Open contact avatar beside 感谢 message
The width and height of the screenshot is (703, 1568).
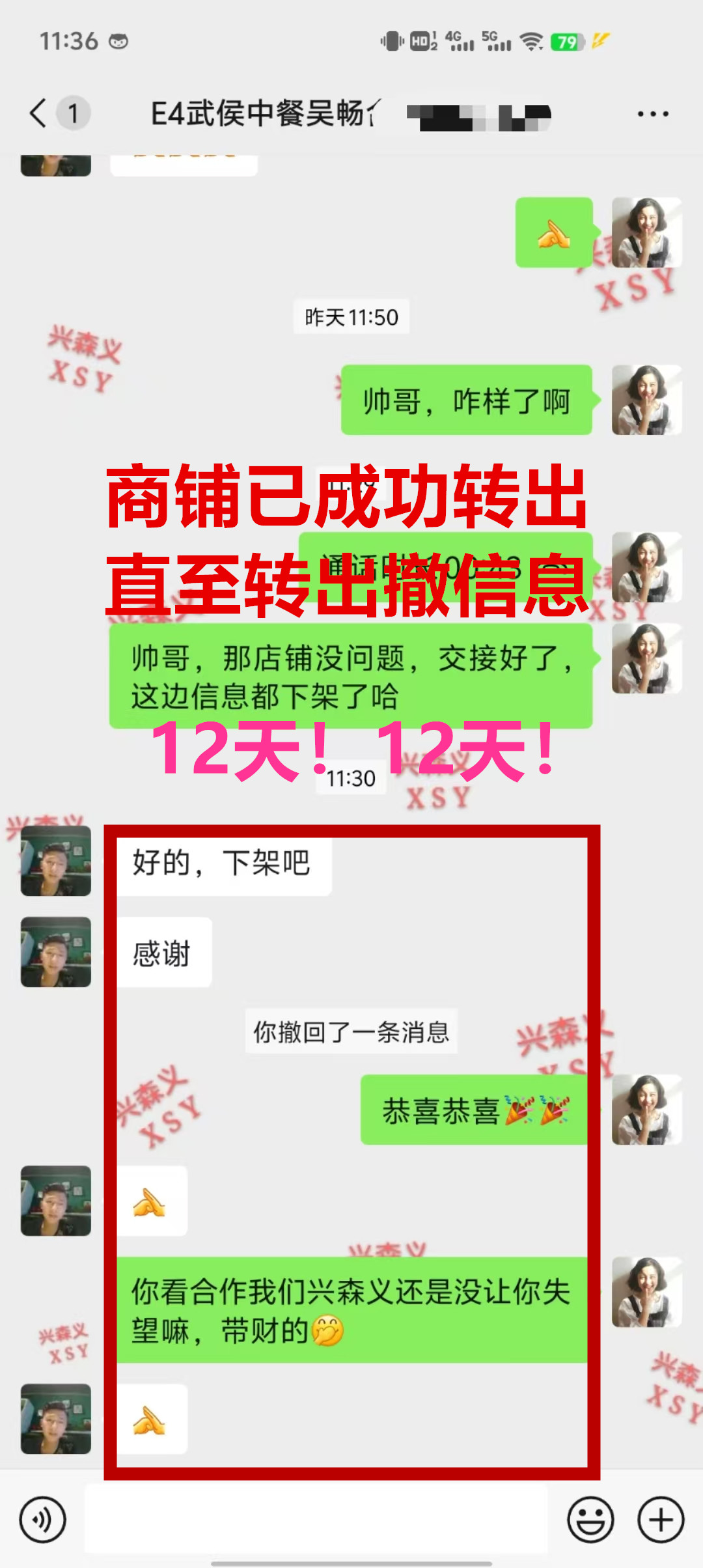[x=56, y=952]
